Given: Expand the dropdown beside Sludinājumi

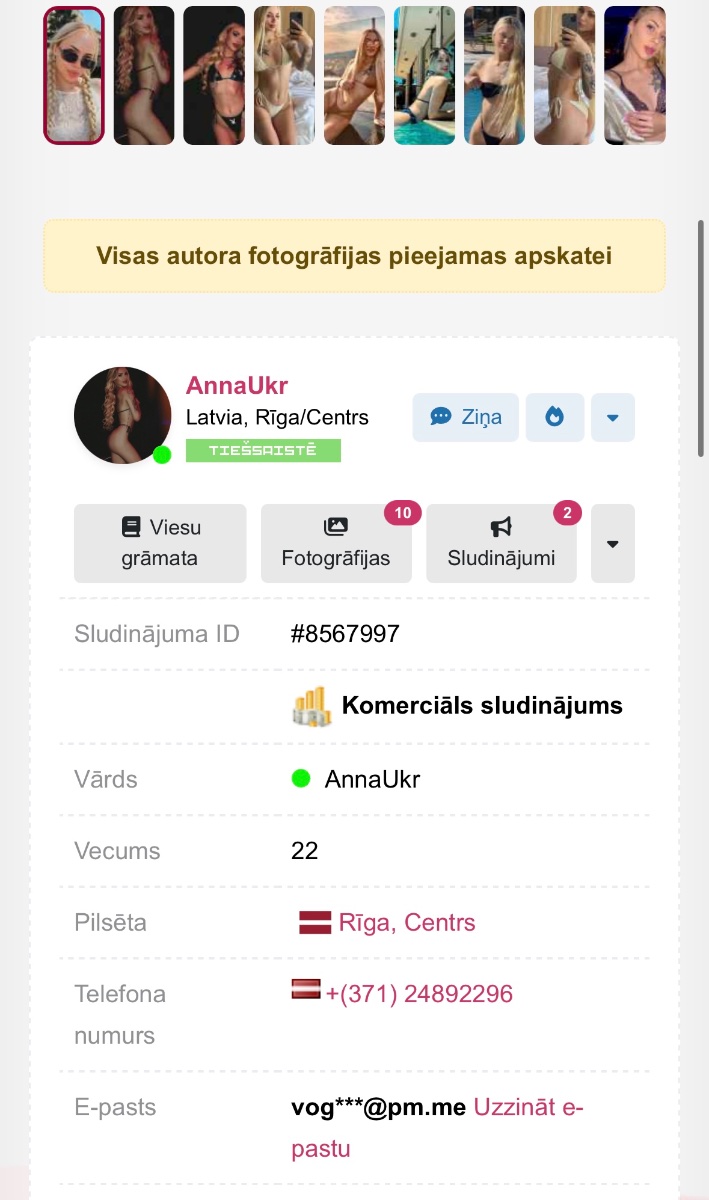Looking at the screenshot, I should pos(612,543).
